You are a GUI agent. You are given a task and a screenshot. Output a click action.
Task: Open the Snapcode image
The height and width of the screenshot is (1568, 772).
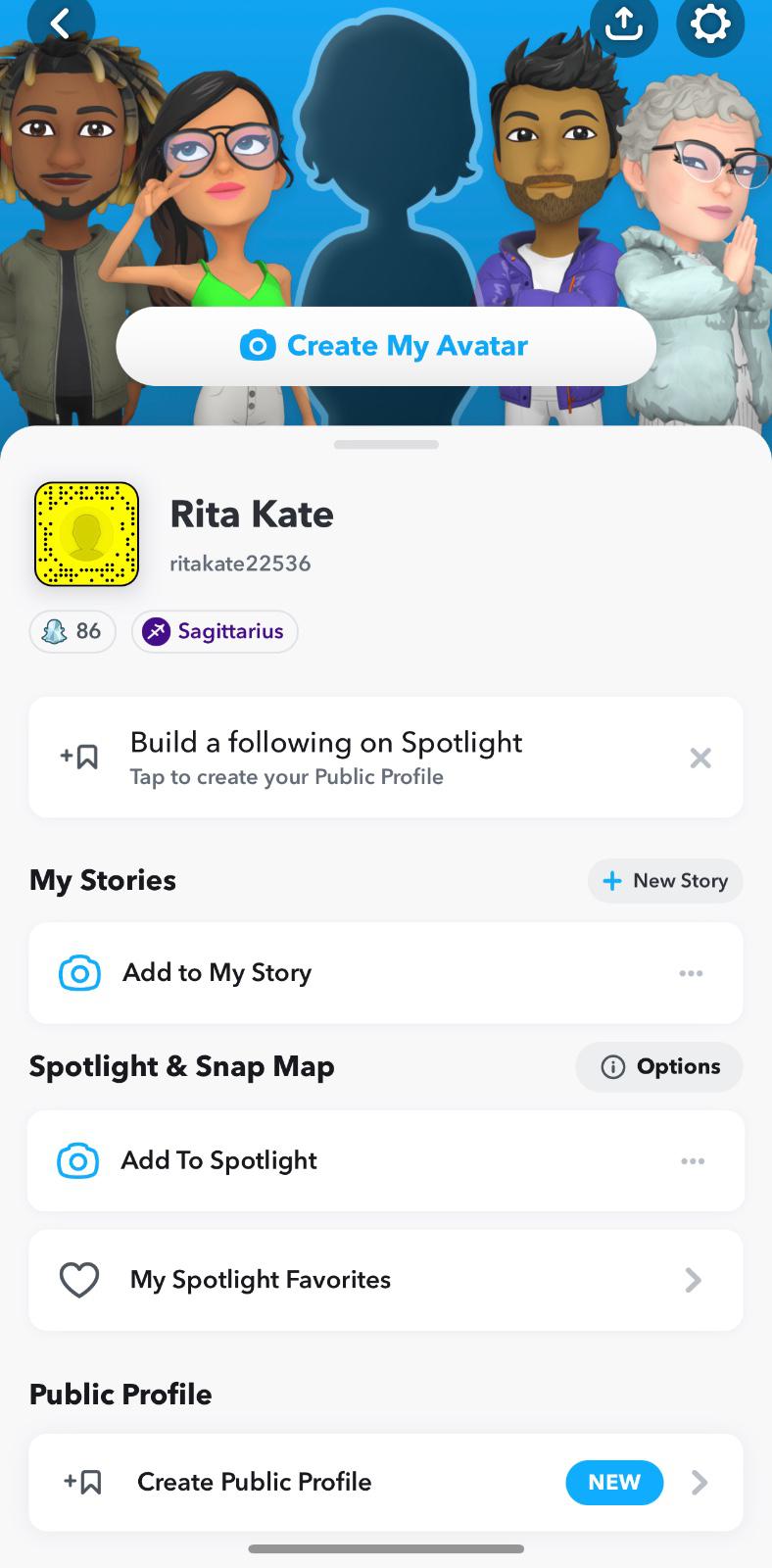coord(86,534)
